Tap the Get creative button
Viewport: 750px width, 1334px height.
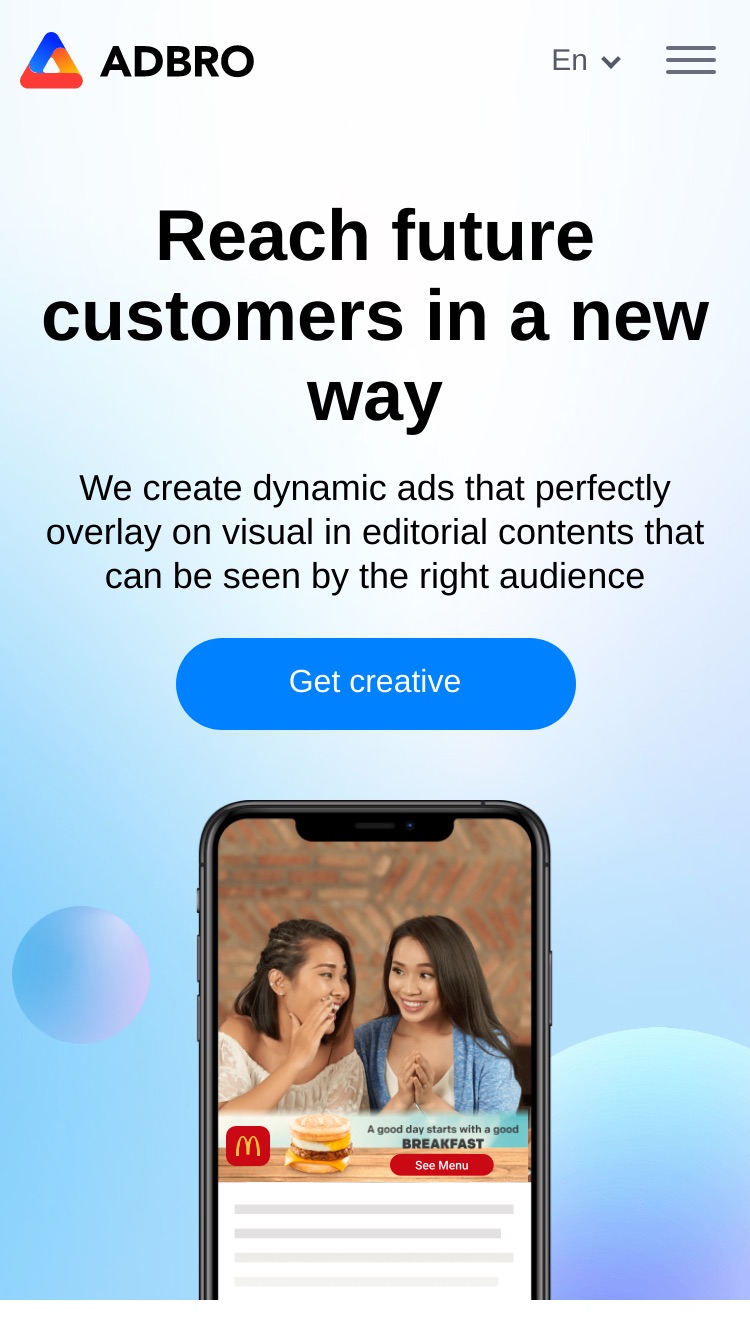click(376, 683)
